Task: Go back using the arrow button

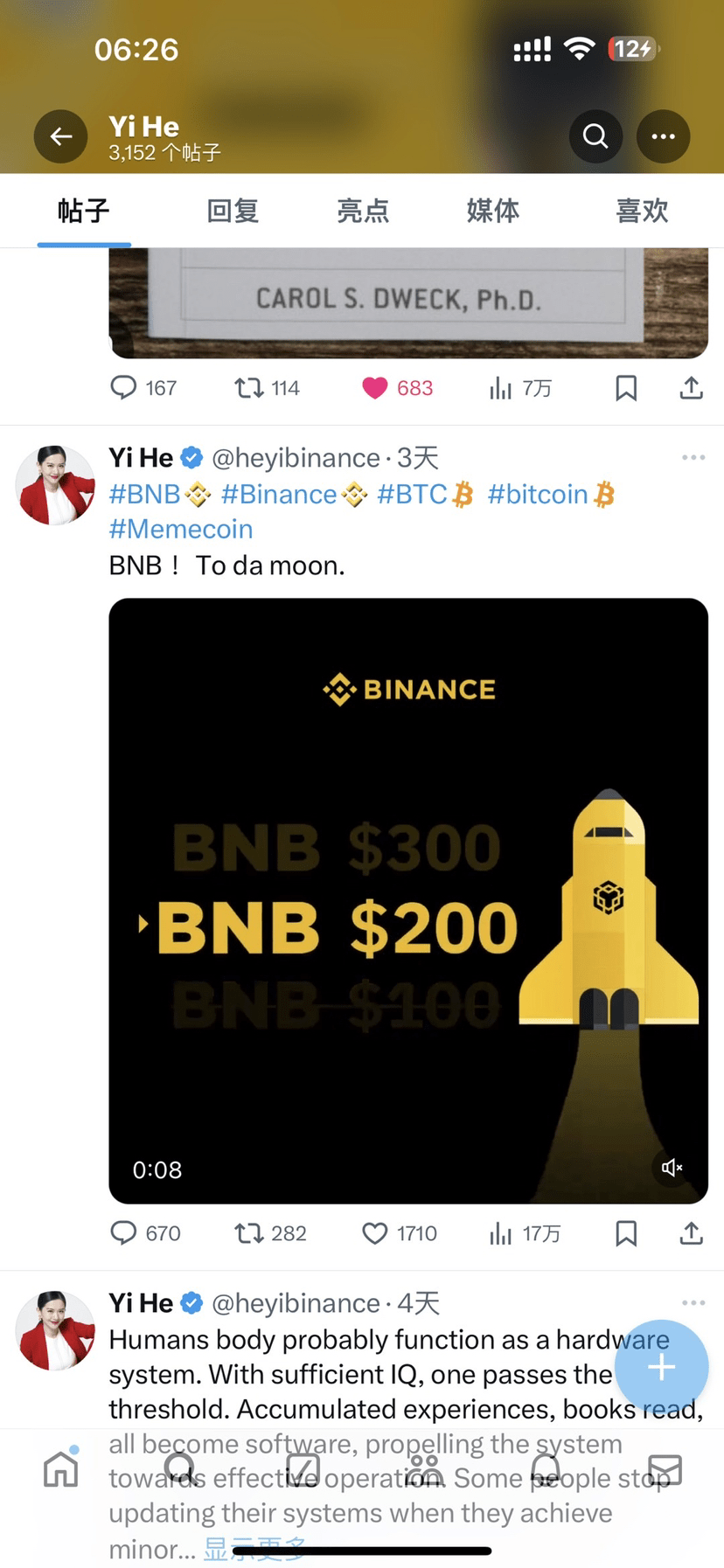Action: (x=60, y=136)
